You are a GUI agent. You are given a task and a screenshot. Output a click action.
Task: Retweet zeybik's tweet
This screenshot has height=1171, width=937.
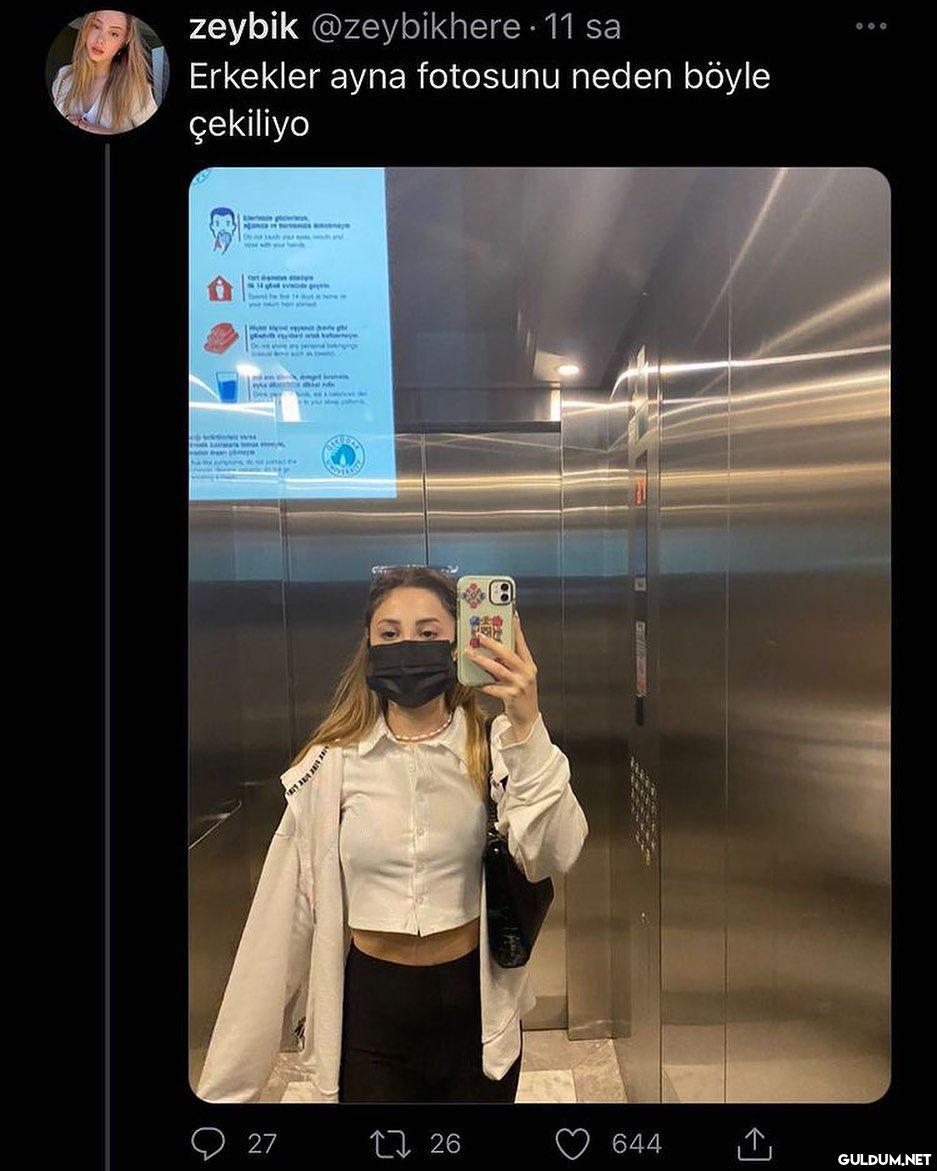pyautogui.click(x=386, y=1143)
